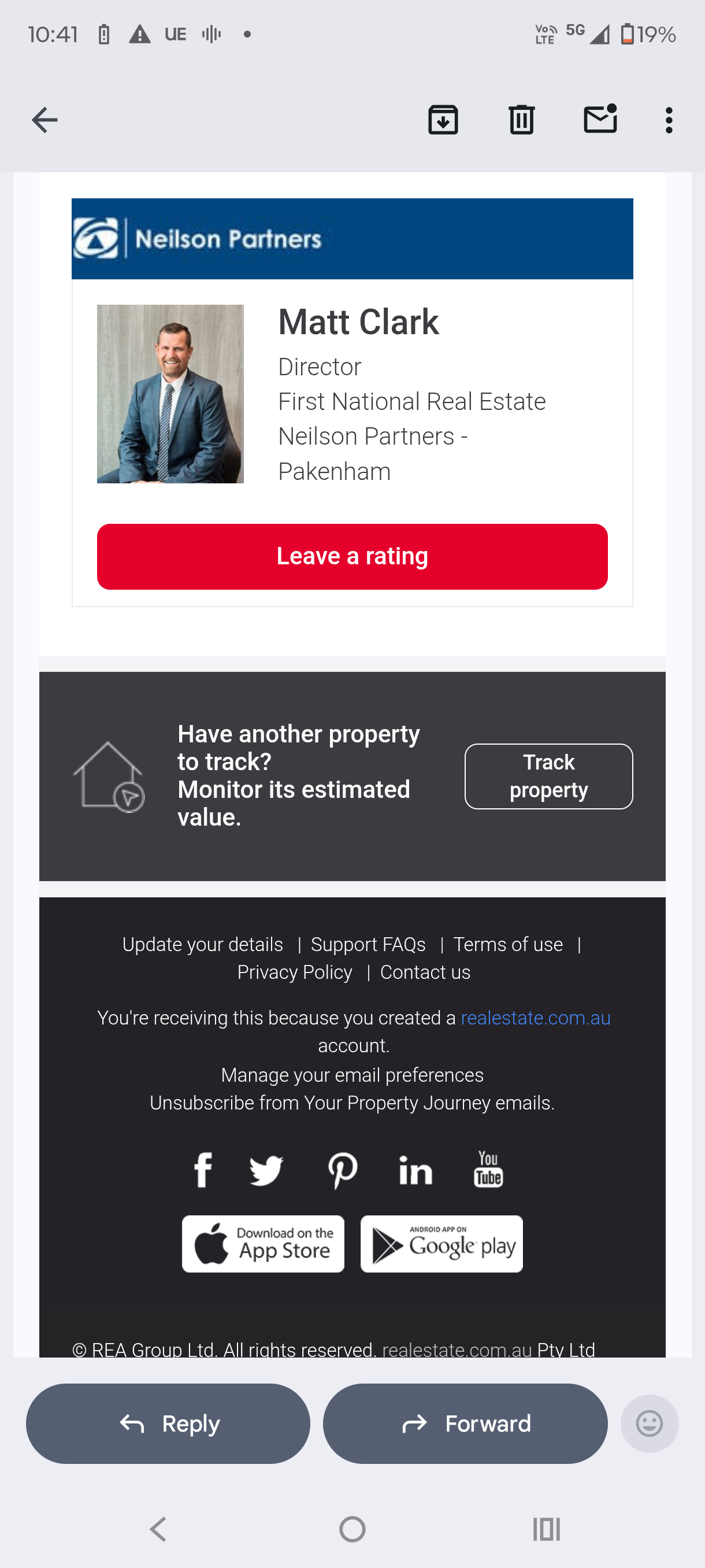Open Support FAQs link
This screenshot has height=1568, width=705.
[368, 944]
